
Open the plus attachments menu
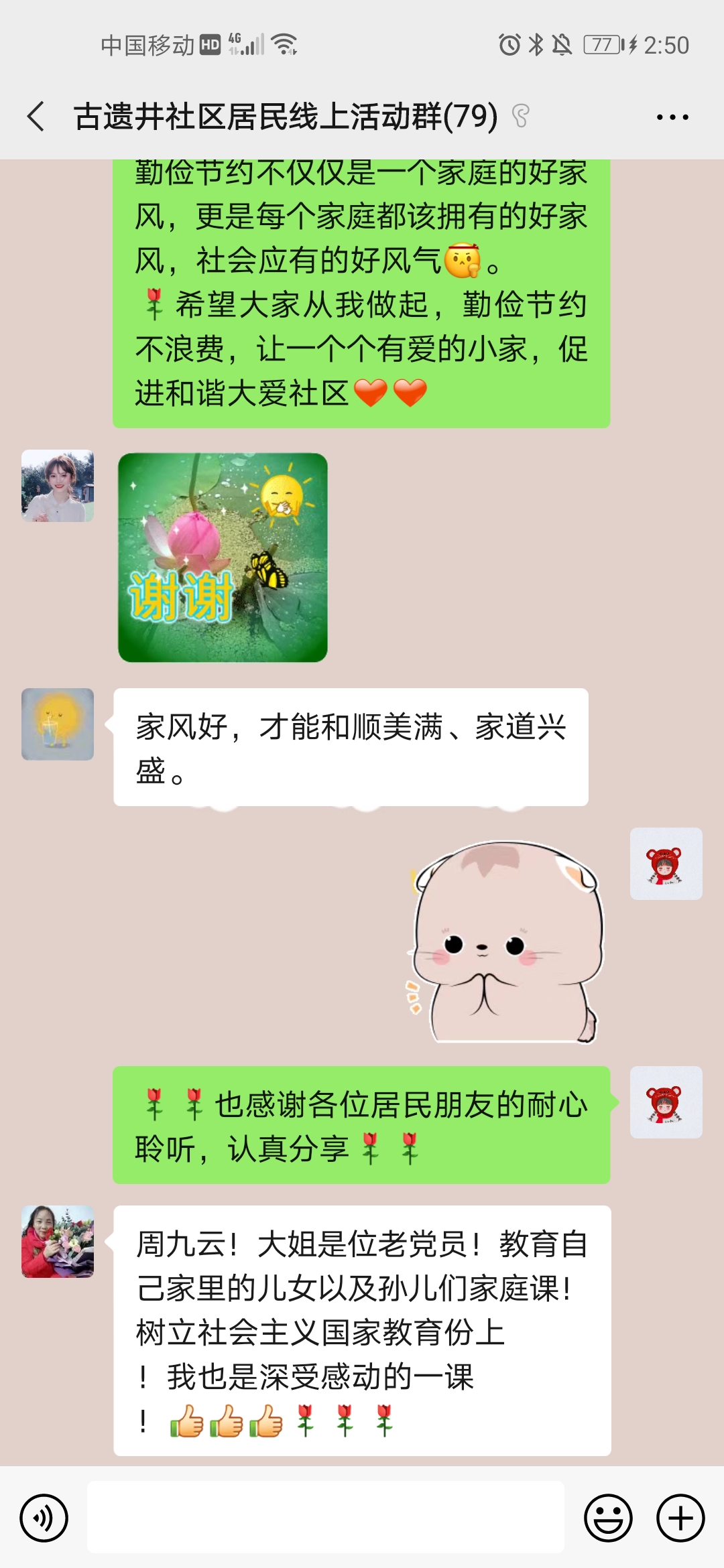(680, 1518)
